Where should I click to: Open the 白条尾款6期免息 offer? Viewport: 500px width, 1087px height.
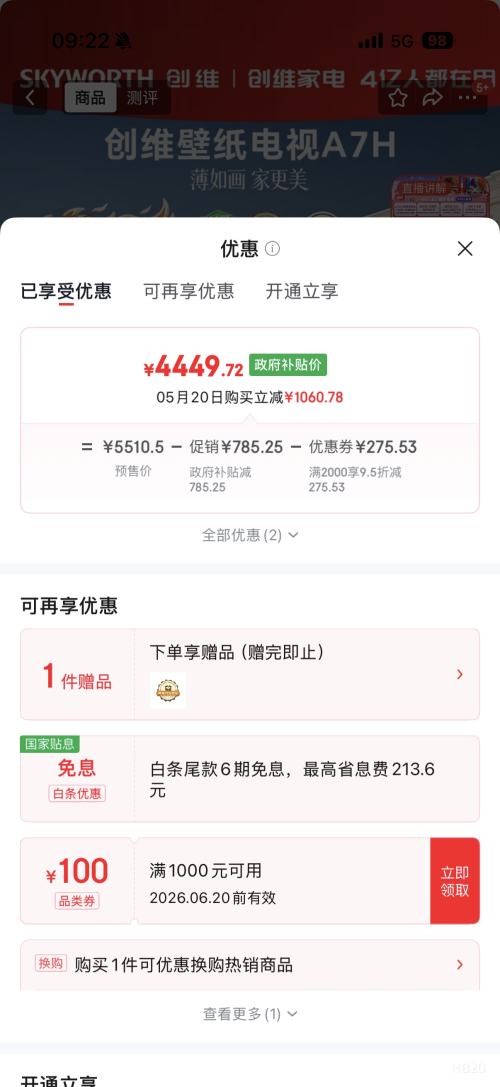(250, 779)
